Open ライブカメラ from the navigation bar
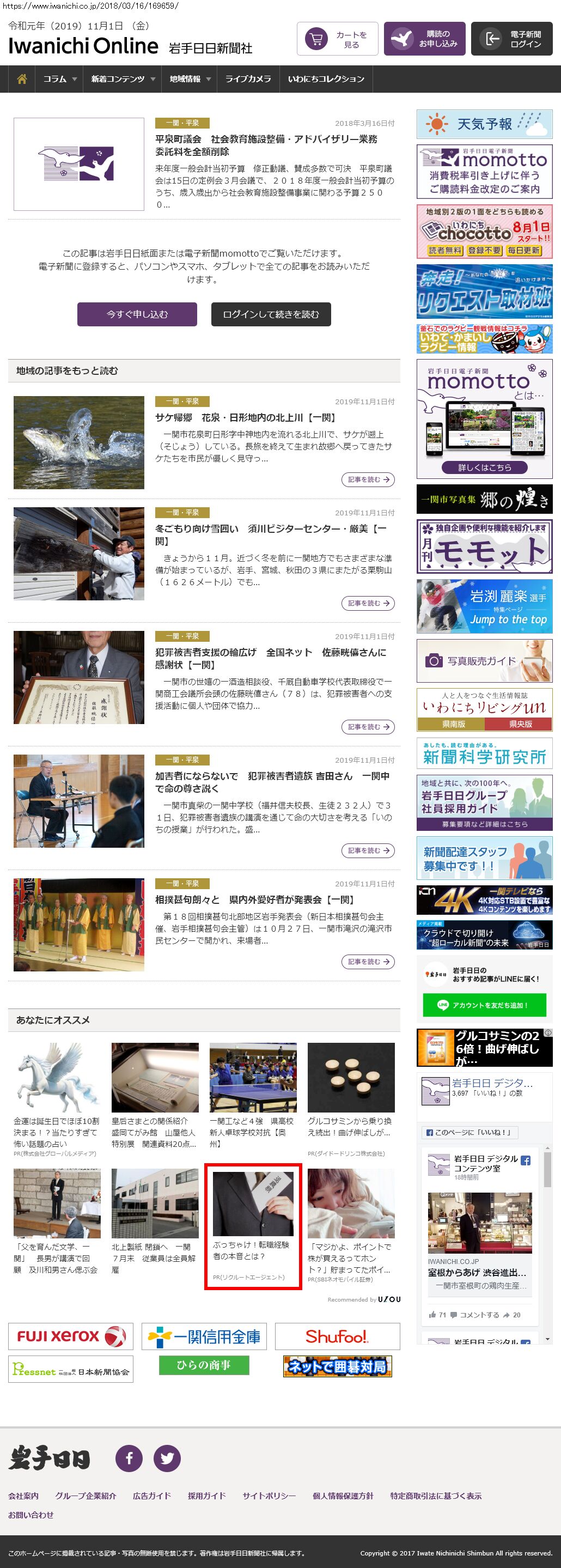The image size is (561, 1568). (x=248, y=79)
